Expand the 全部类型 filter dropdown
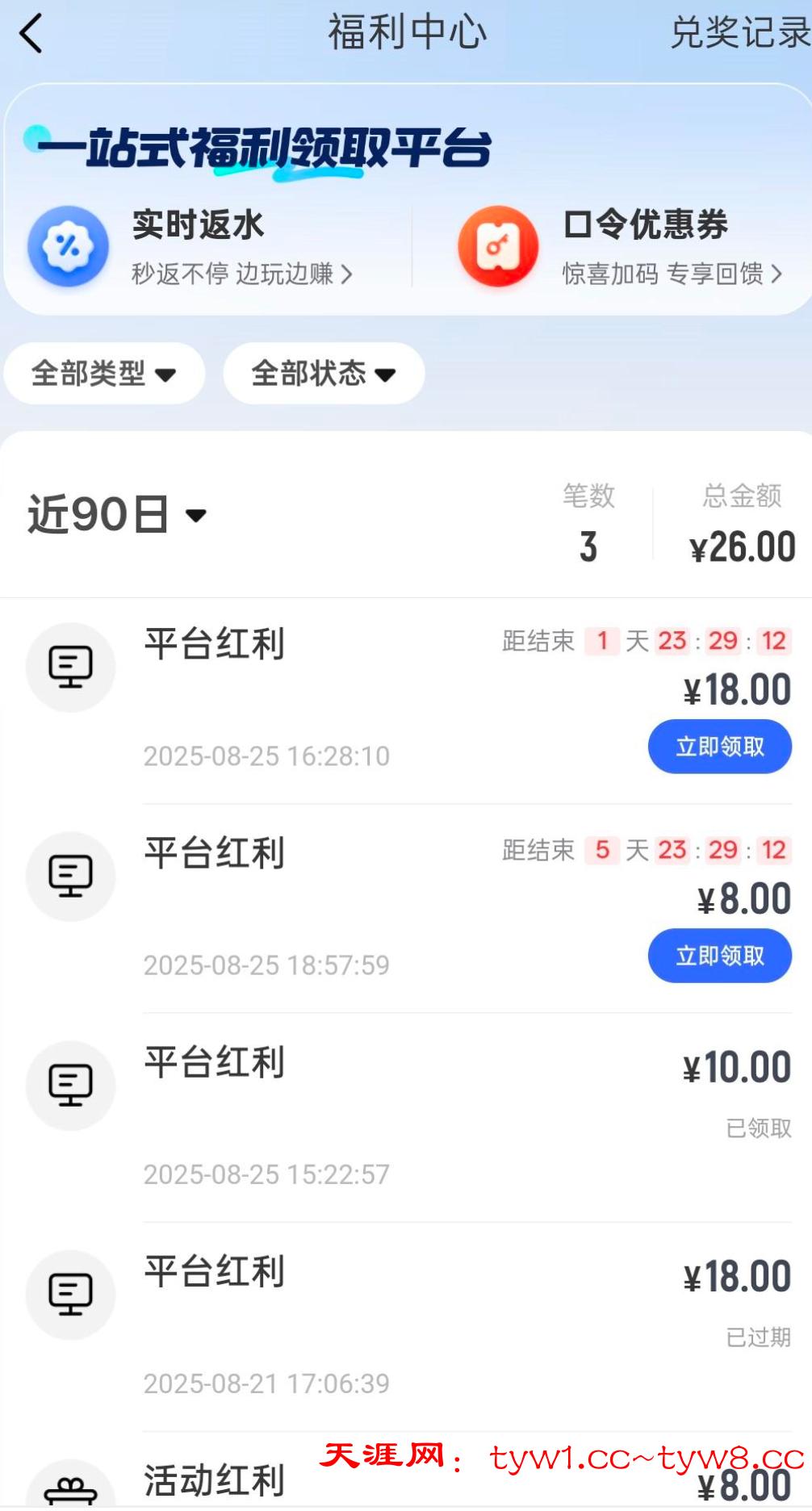The image size is (812, 1511). (x=104, y=373)
